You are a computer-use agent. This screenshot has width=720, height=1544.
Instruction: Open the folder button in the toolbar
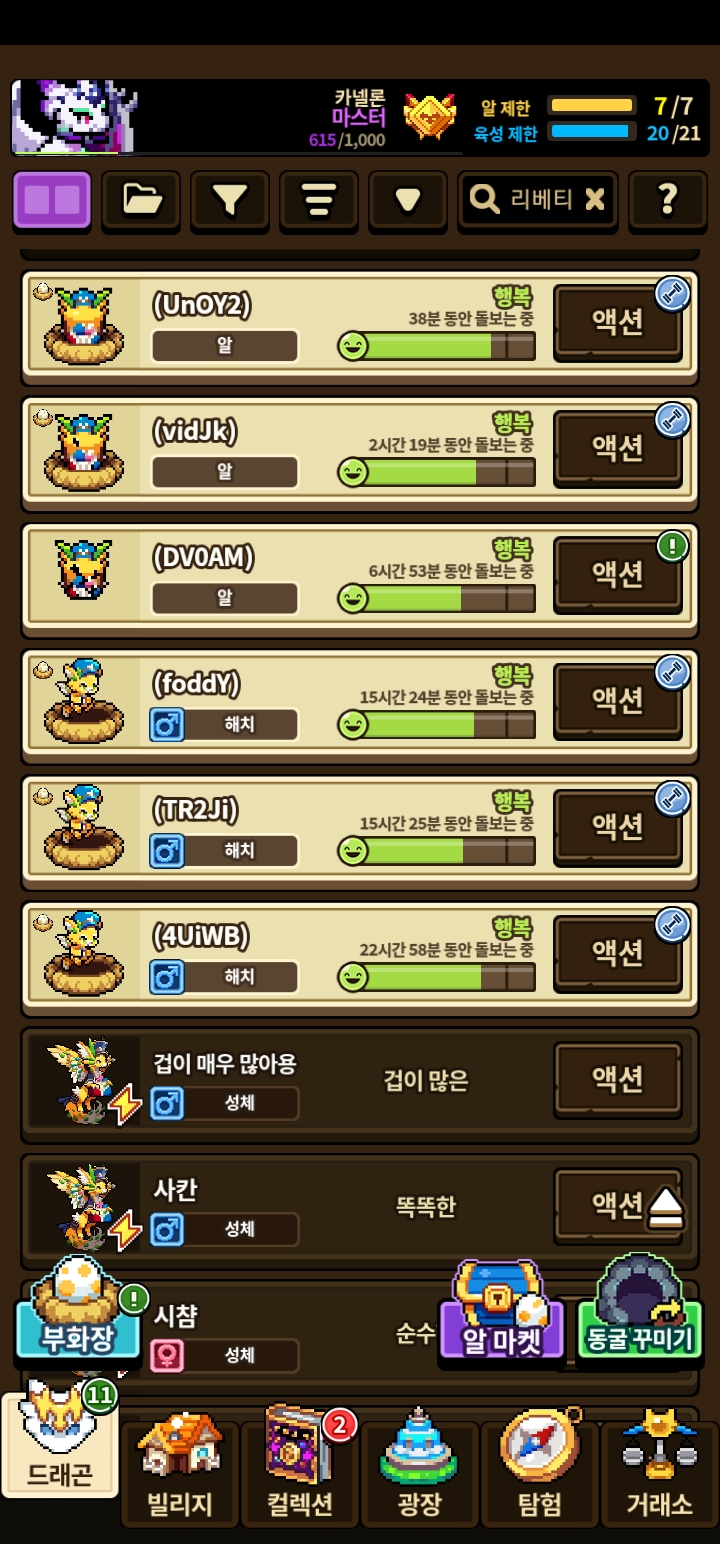tap(141, 200)
